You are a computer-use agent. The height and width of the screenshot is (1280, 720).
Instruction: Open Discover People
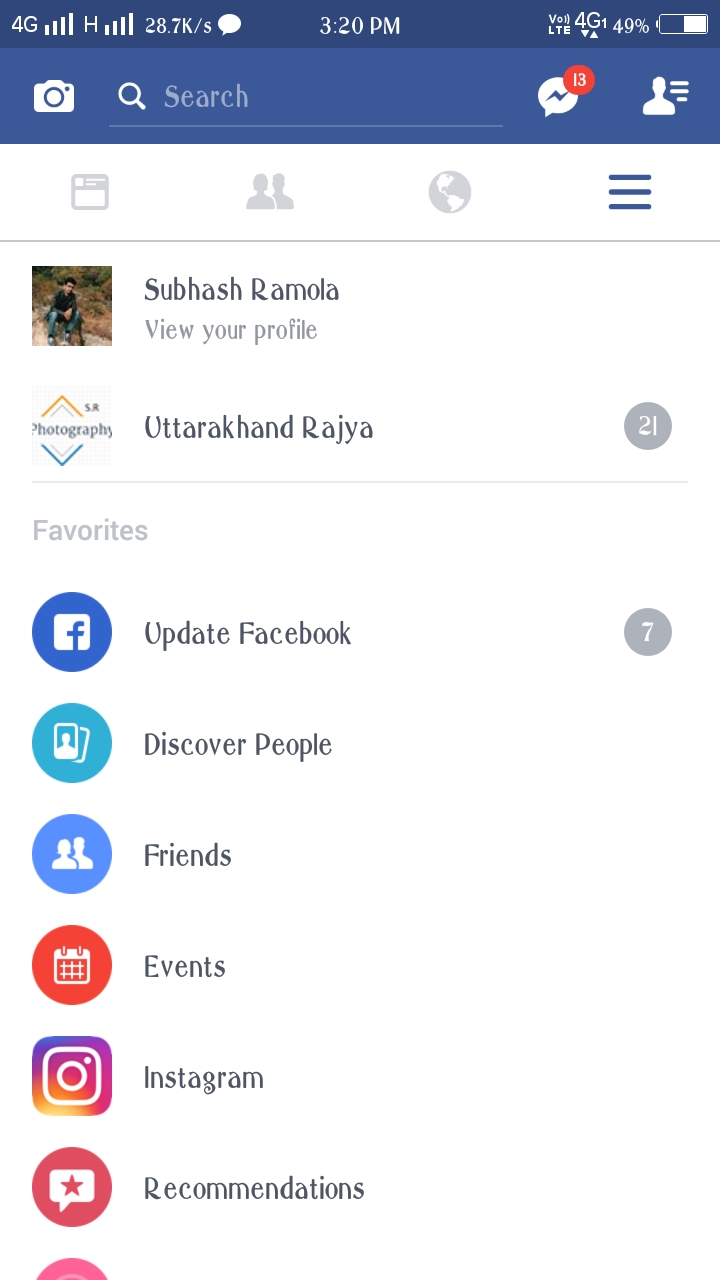pos(237,744)
